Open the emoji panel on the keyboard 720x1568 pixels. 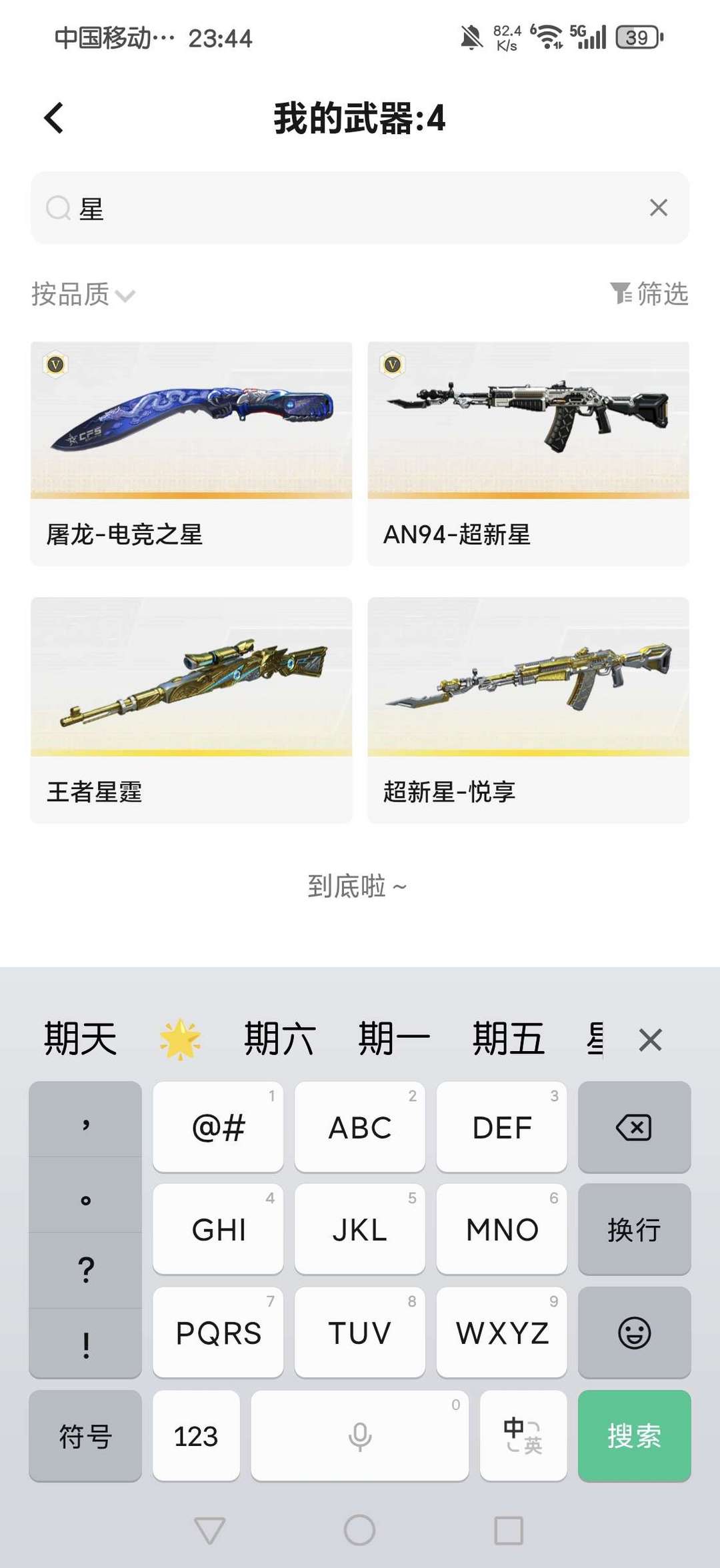coord(634,1333)
